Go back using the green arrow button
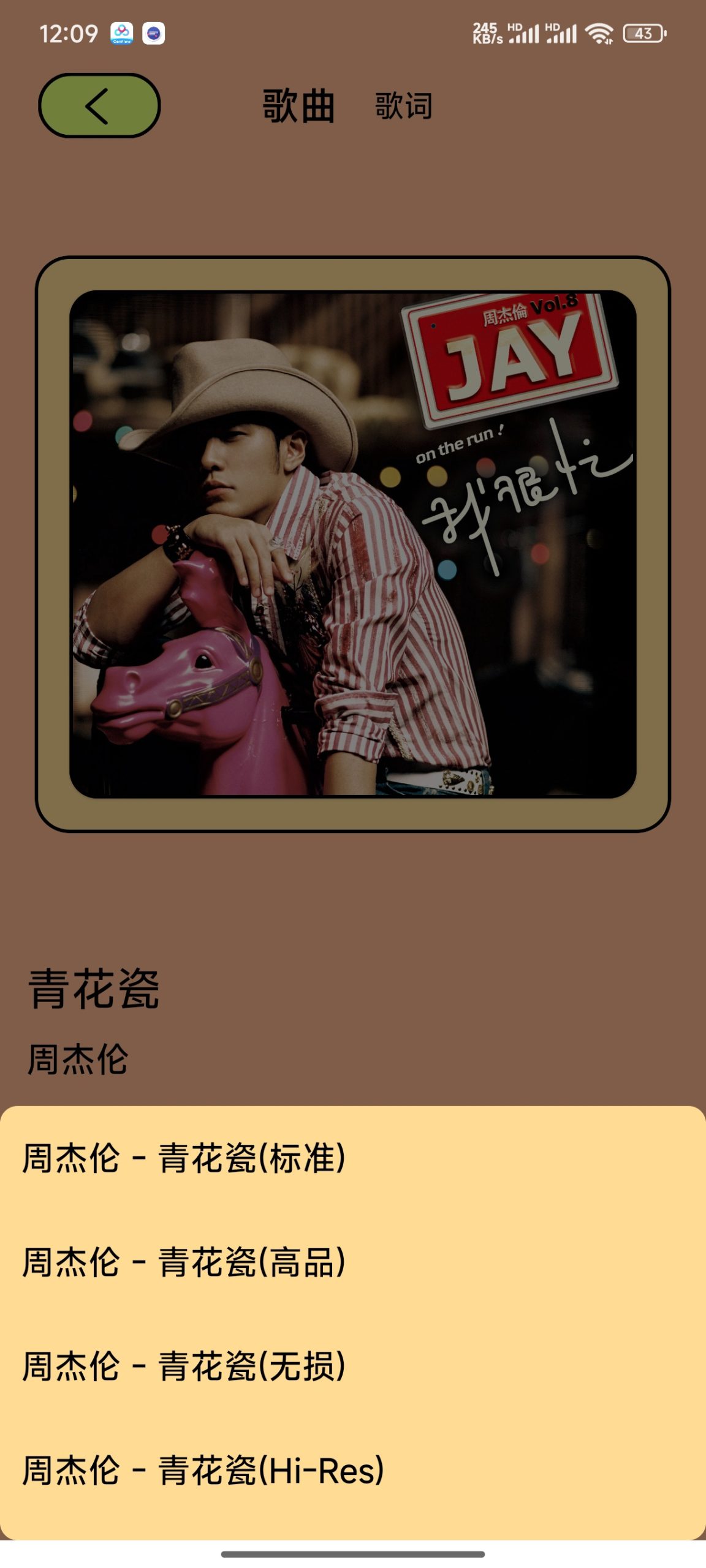This screenshot has width=706, height=1568. click(99, 105)
